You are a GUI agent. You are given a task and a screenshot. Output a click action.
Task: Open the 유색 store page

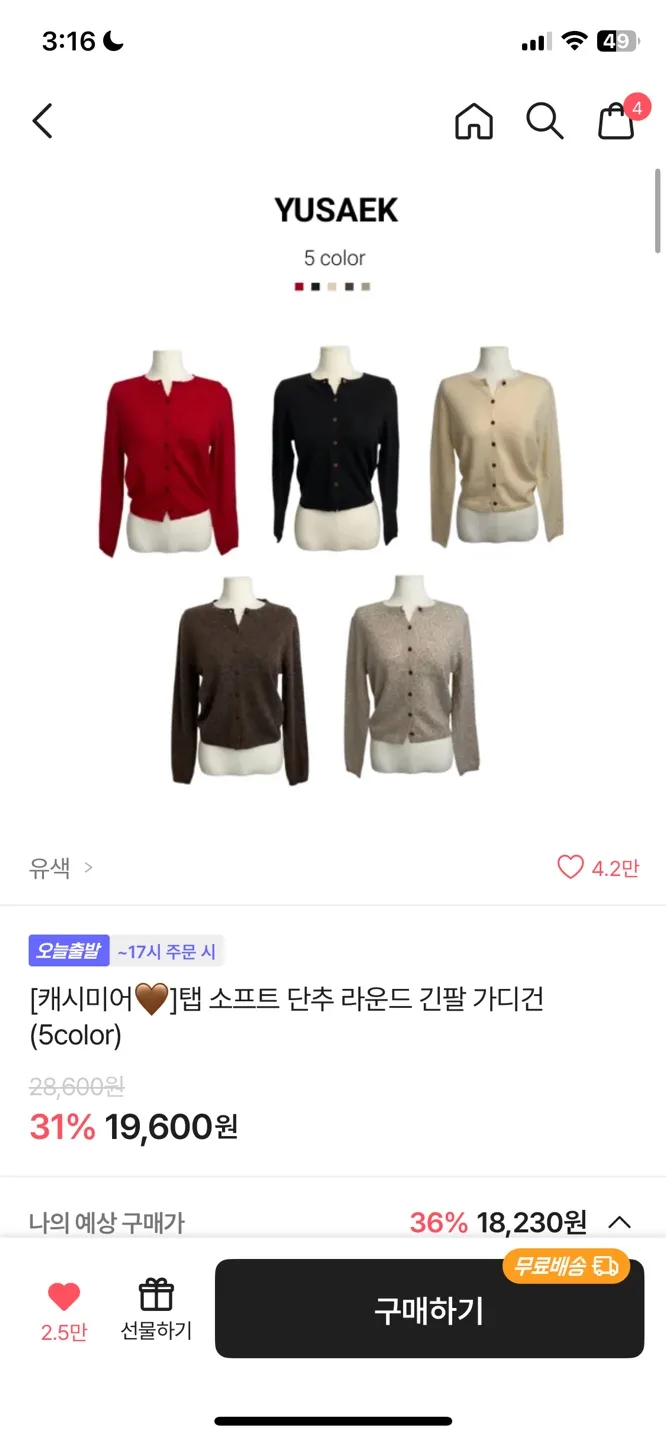[60, 868]
